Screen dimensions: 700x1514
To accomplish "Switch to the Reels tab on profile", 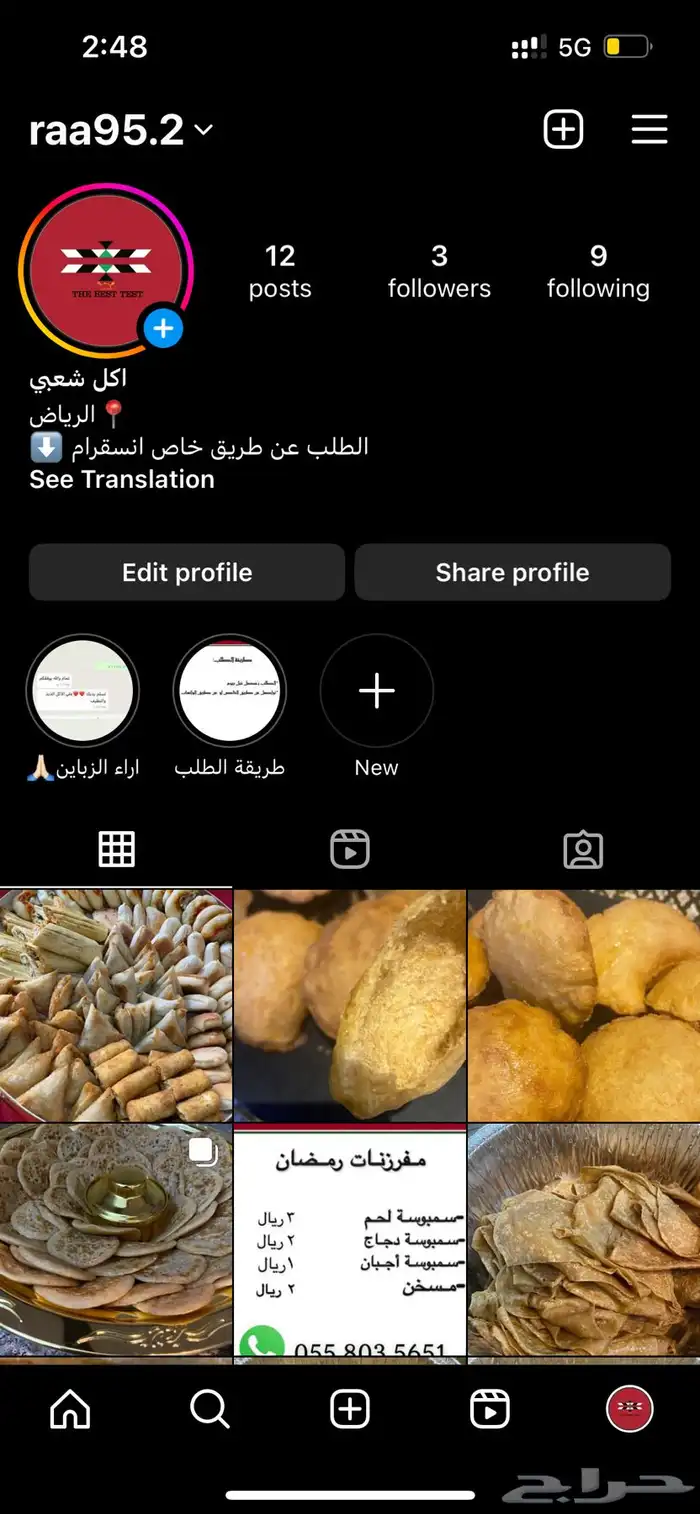I will pyautogui.click(x=350, y=850).
